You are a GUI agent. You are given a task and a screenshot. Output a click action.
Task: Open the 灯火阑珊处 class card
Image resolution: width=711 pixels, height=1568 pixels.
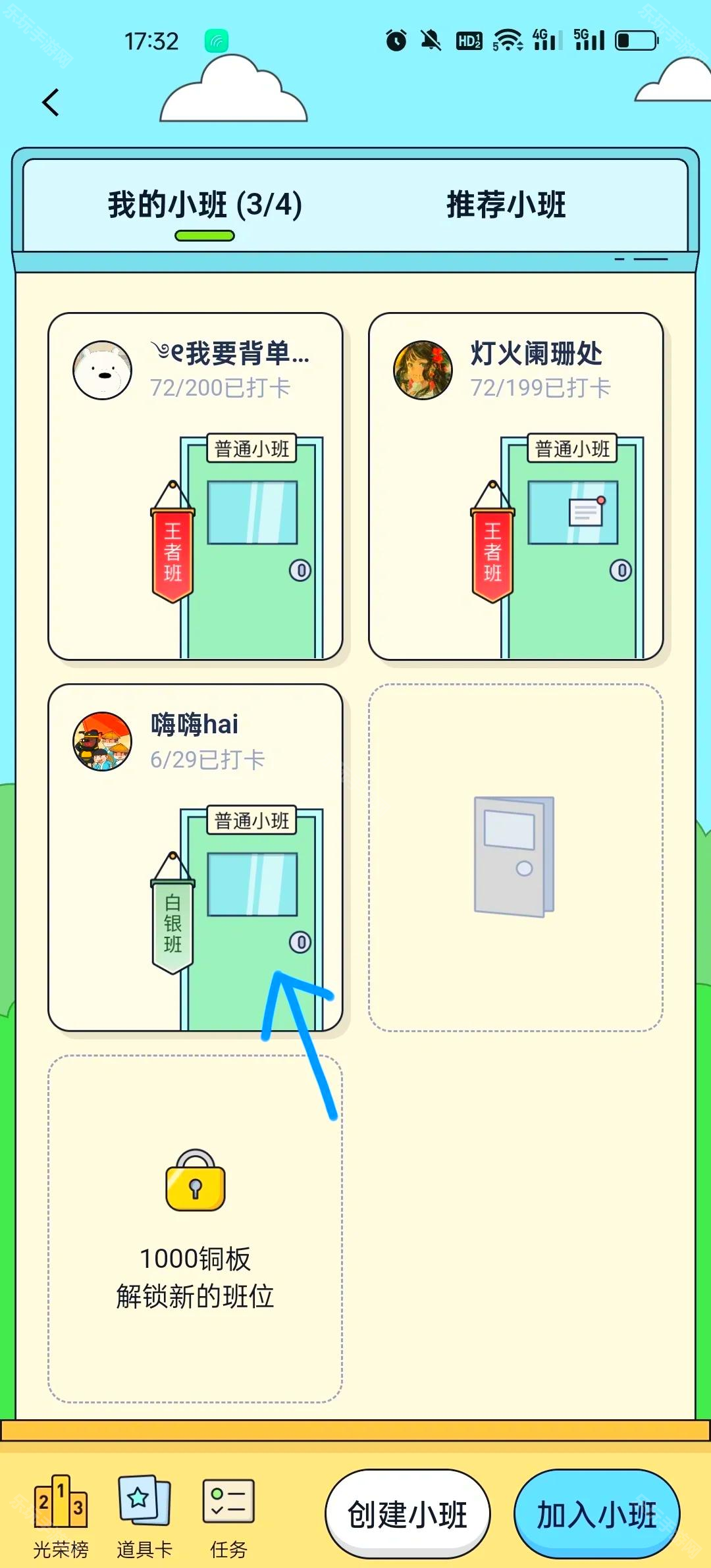[515, 486]
